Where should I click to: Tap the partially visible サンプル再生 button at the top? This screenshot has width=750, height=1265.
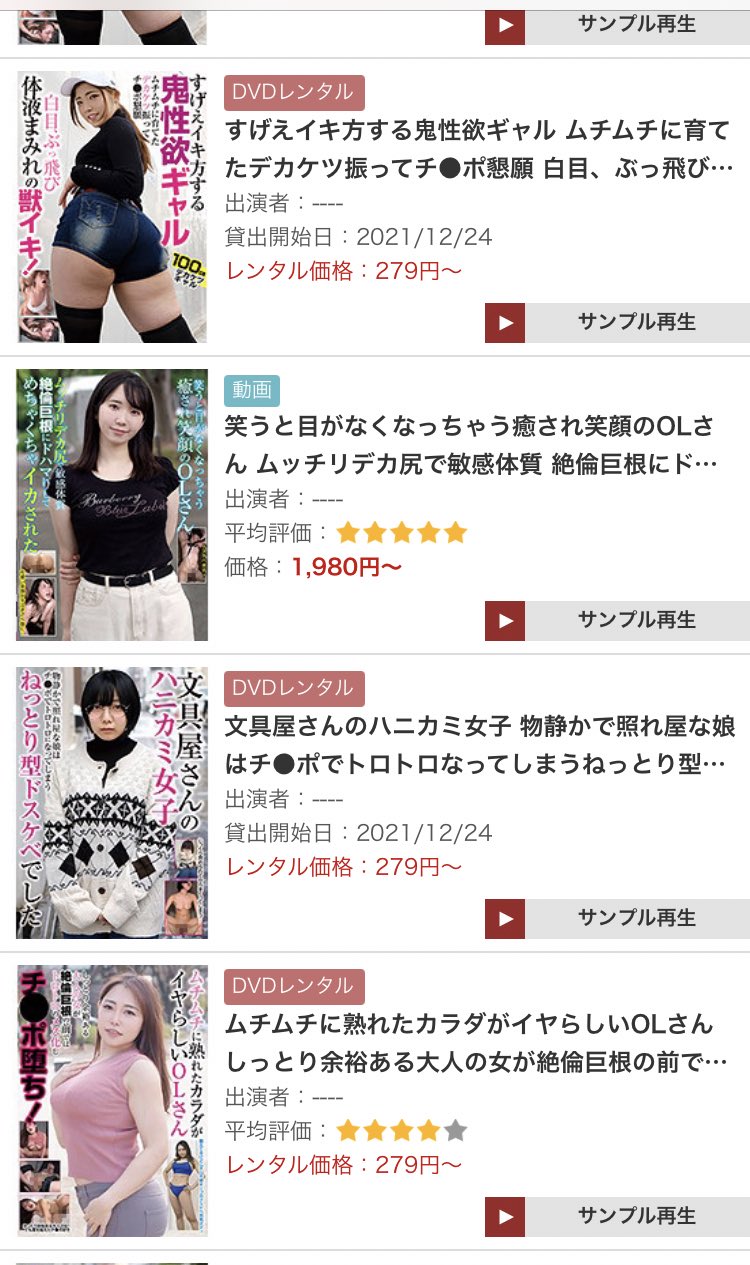coord(617,25)
